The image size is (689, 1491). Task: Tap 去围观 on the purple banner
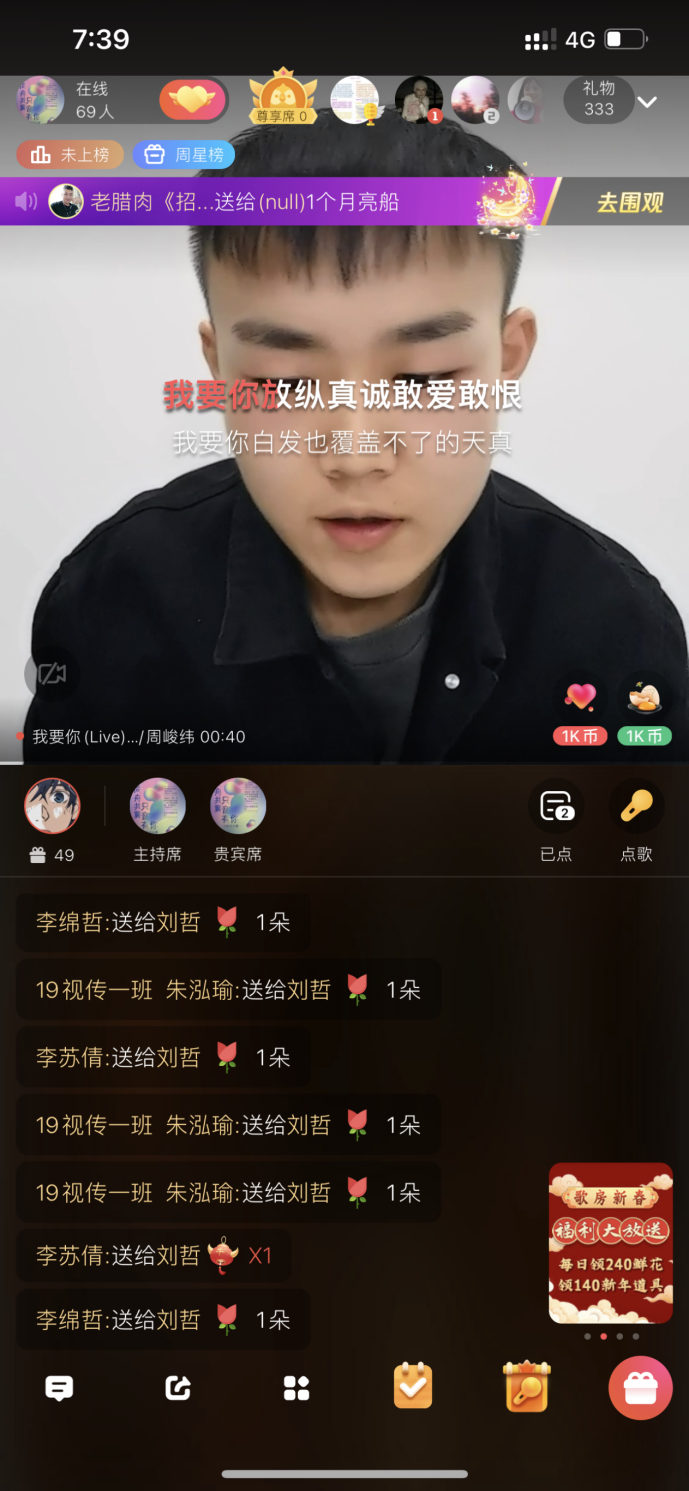point(629,202)
